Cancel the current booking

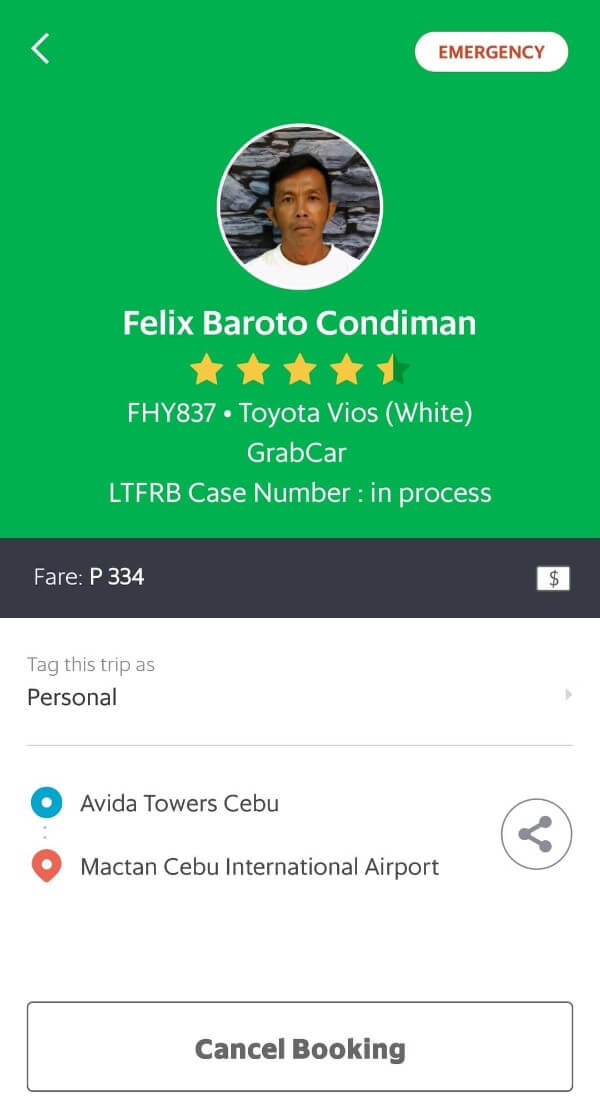coord(300,1047)
